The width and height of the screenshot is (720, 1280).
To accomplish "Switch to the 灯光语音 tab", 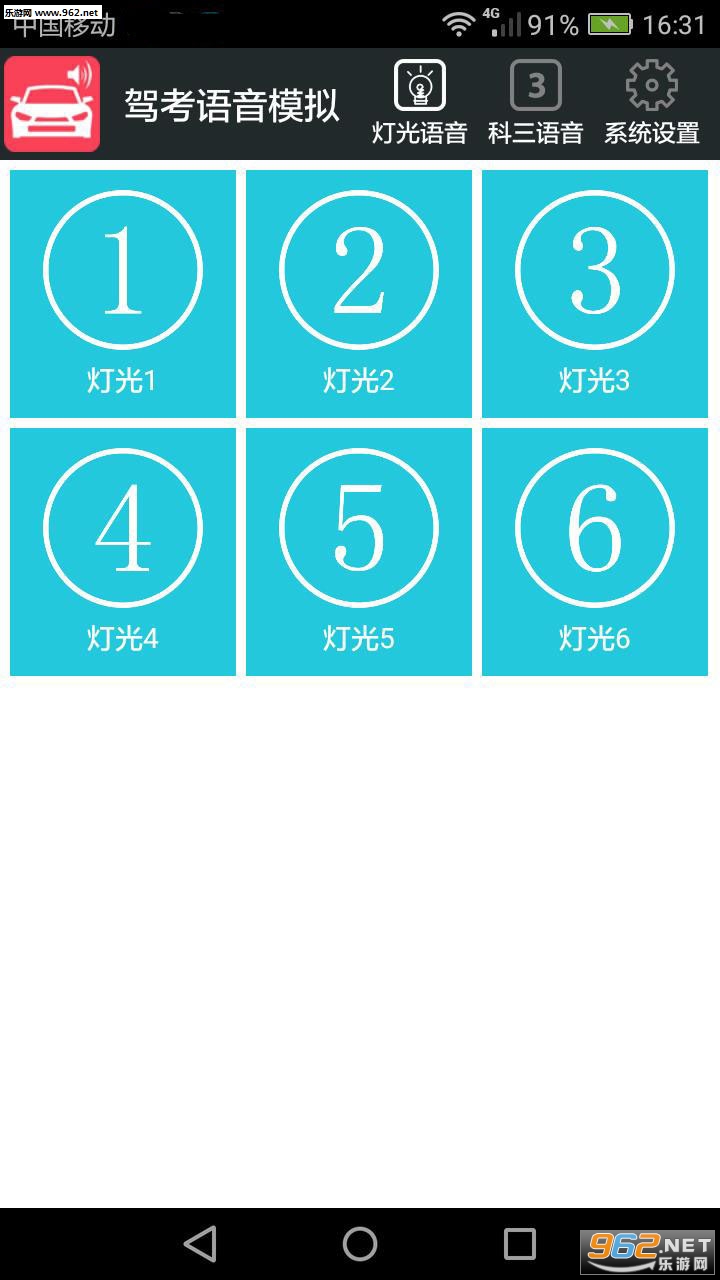I will pos(420,103).
